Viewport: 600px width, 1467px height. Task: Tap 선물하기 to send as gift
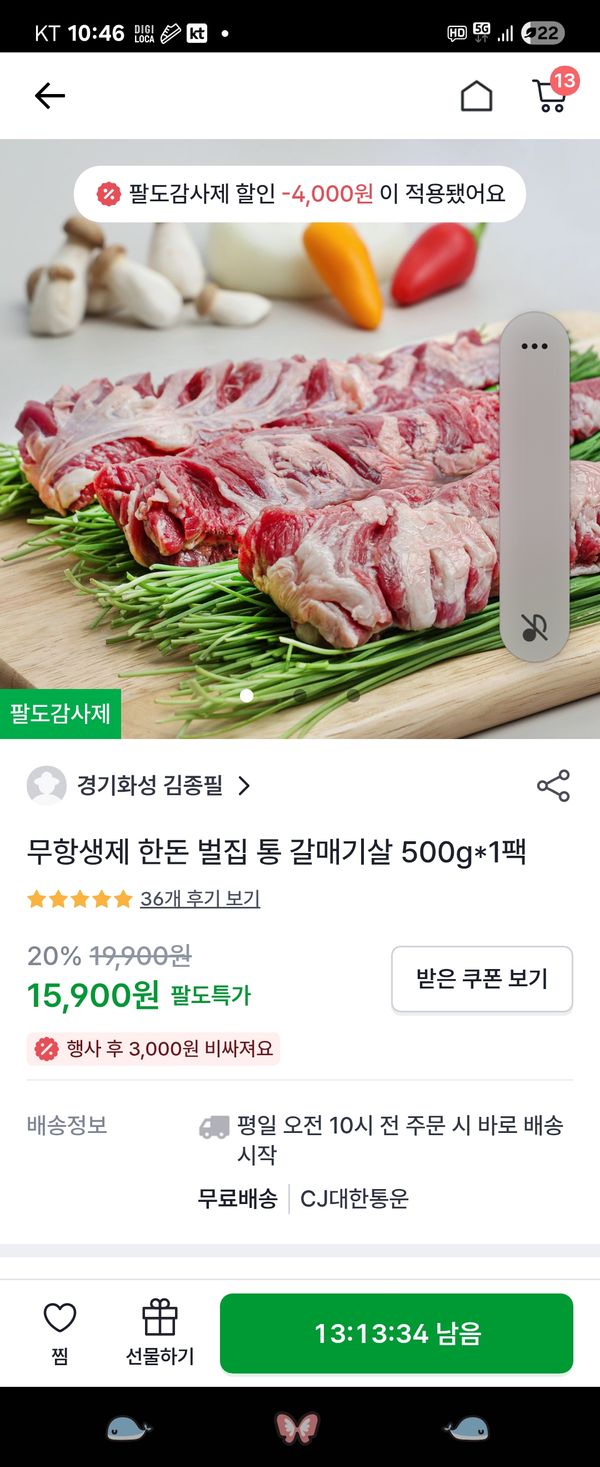click(160, 1332)
